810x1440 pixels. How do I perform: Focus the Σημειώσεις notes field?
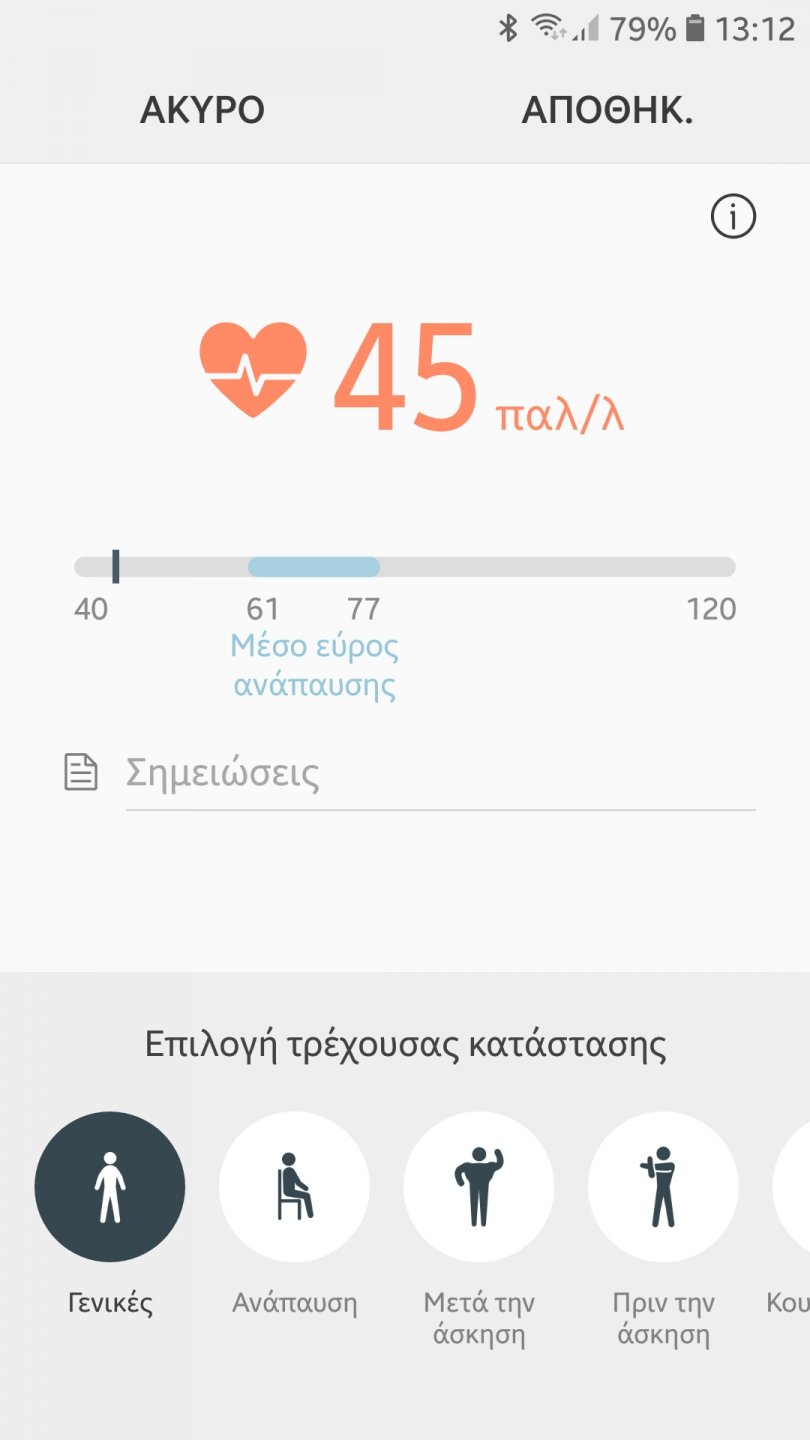440,774
